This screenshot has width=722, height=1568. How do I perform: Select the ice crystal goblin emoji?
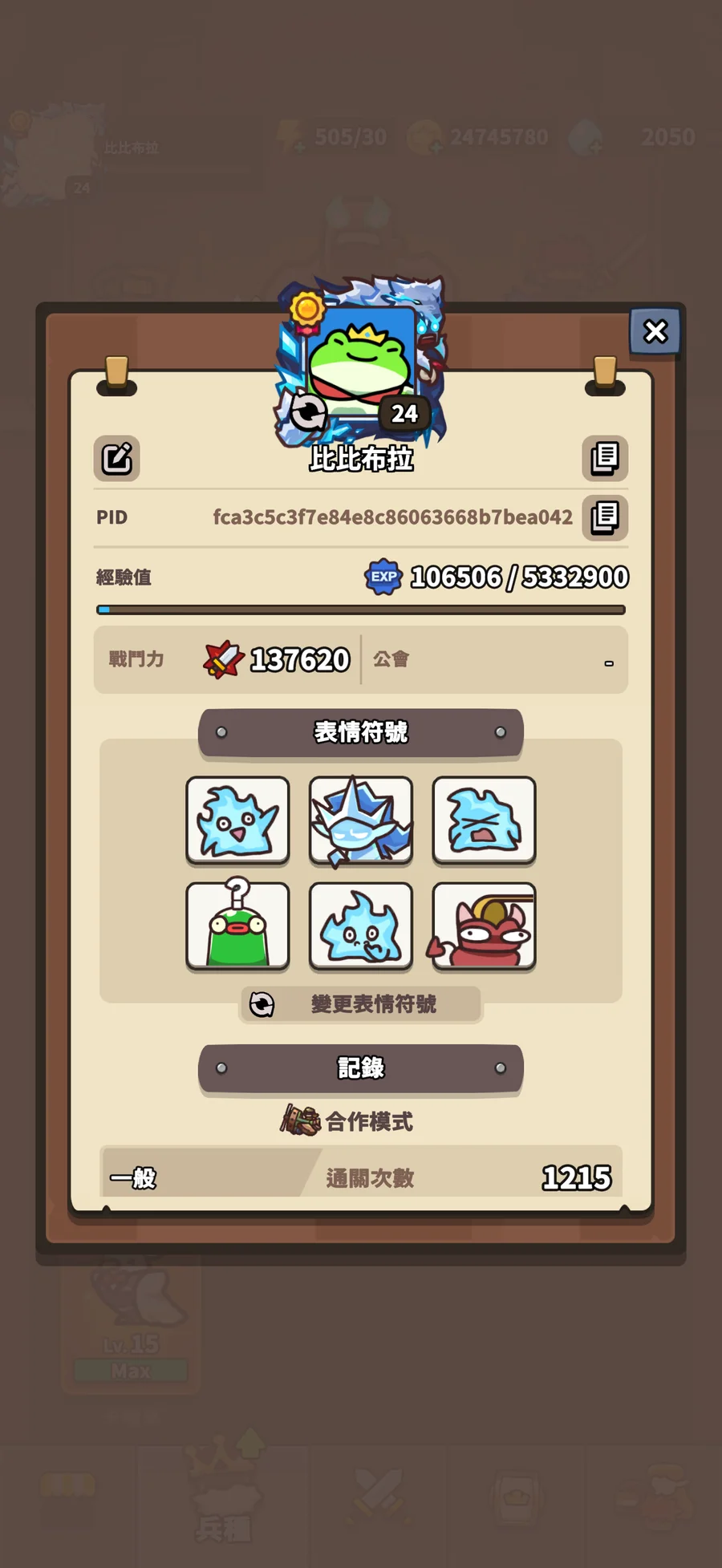tap(361, 820)
